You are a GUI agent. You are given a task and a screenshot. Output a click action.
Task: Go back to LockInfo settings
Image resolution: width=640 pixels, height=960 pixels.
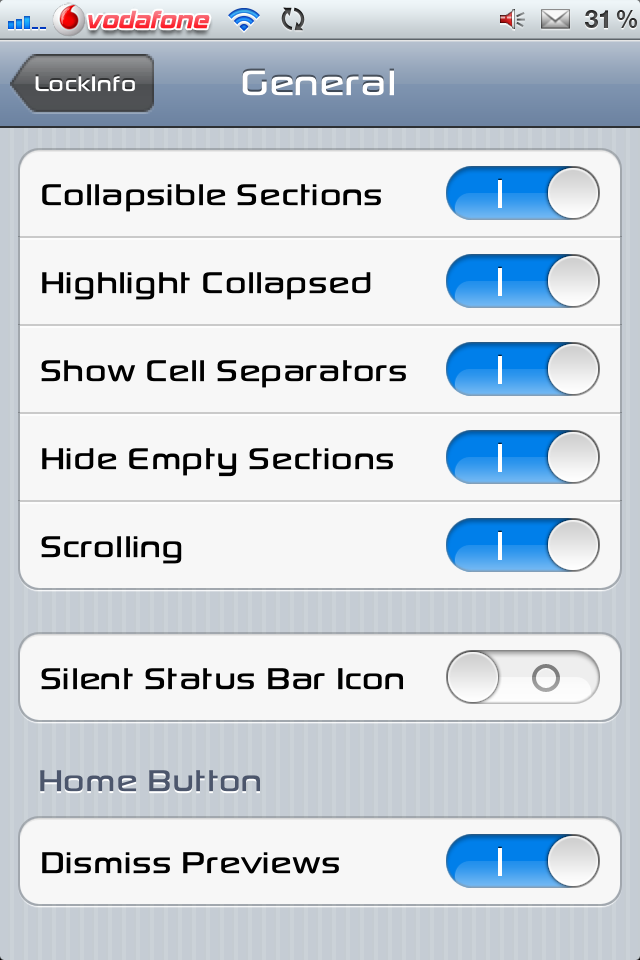(84, 84)
